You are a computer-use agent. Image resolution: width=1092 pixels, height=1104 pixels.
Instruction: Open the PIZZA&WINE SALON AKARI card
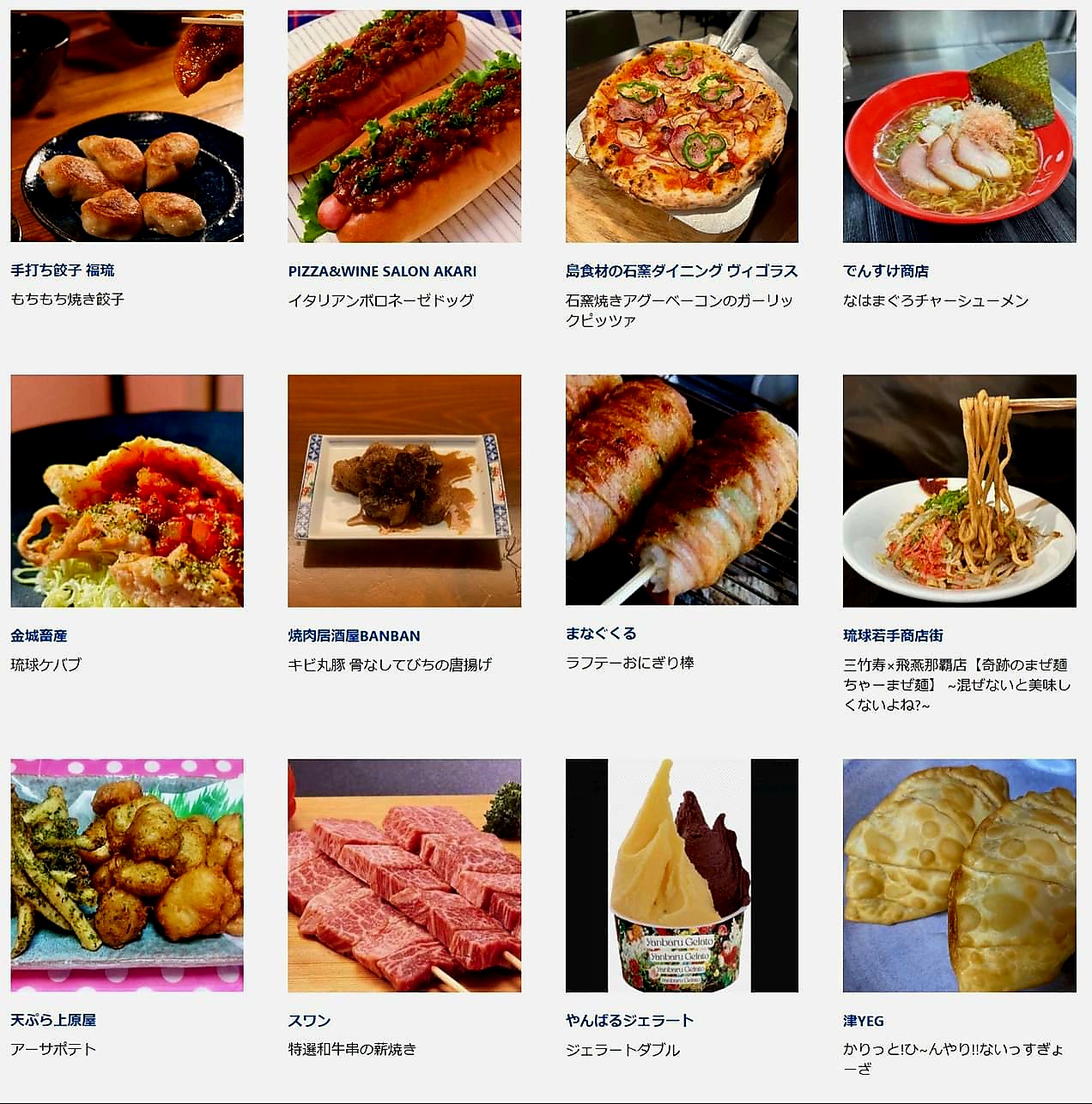[x=403, y=126]
